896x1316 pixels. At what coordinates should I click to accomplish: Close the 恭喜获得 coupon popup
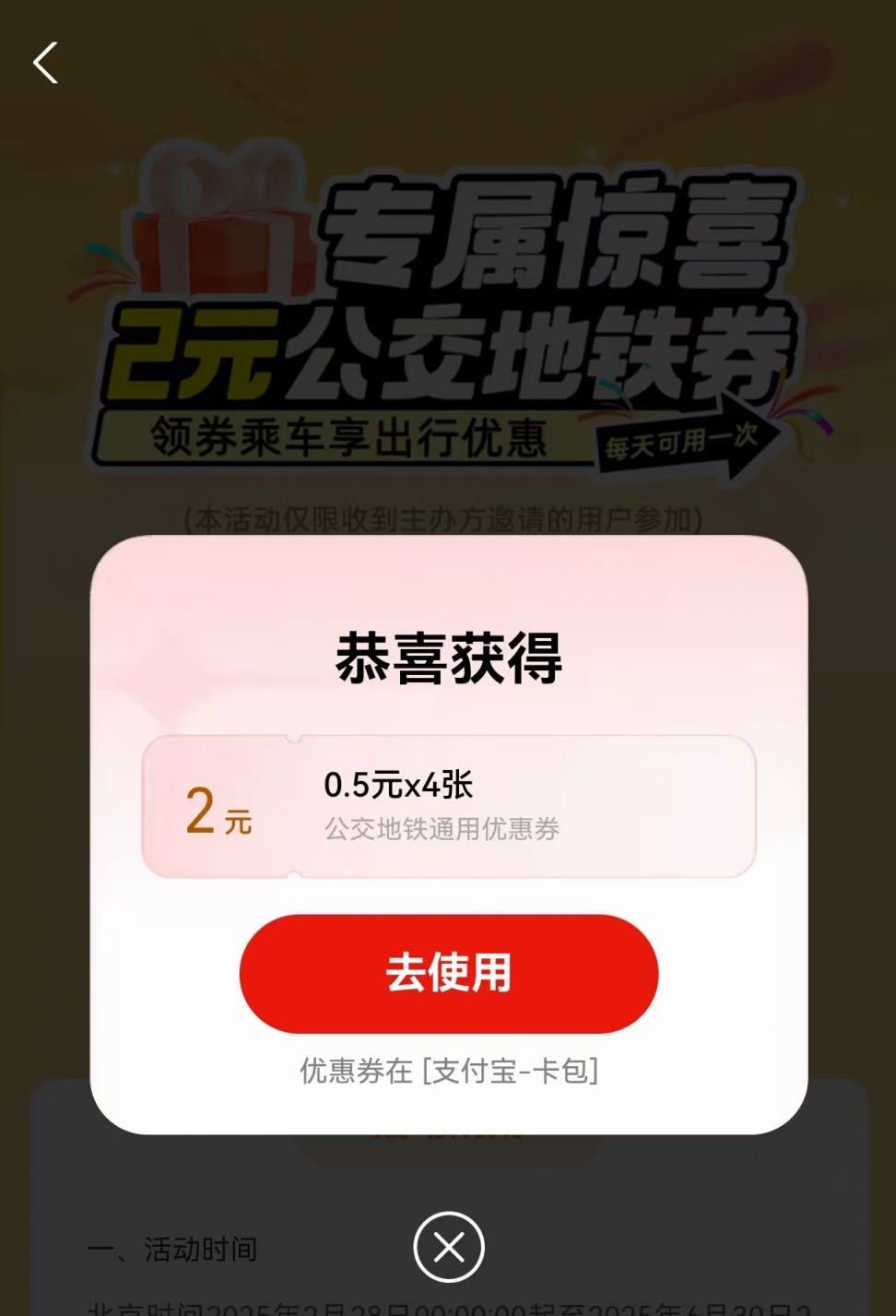(449, 1247)
